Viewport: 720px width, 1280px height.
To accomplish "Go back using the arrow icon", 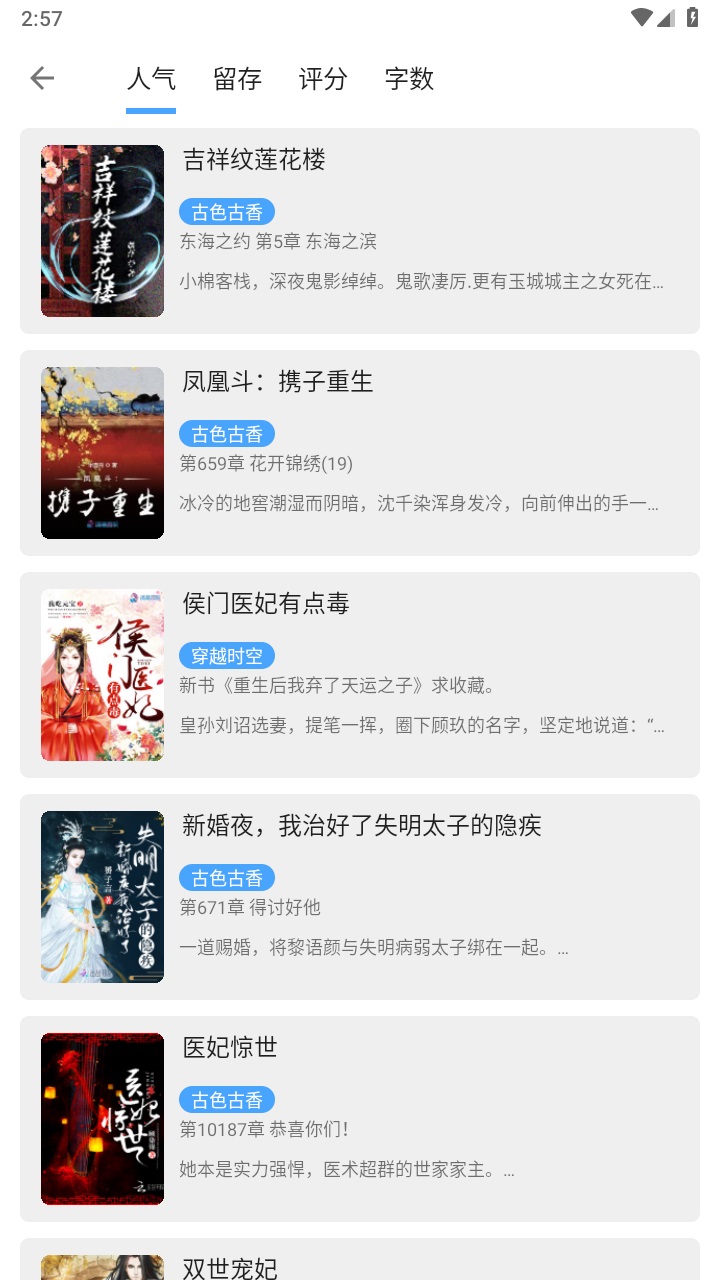I will [x=42, y=78].
